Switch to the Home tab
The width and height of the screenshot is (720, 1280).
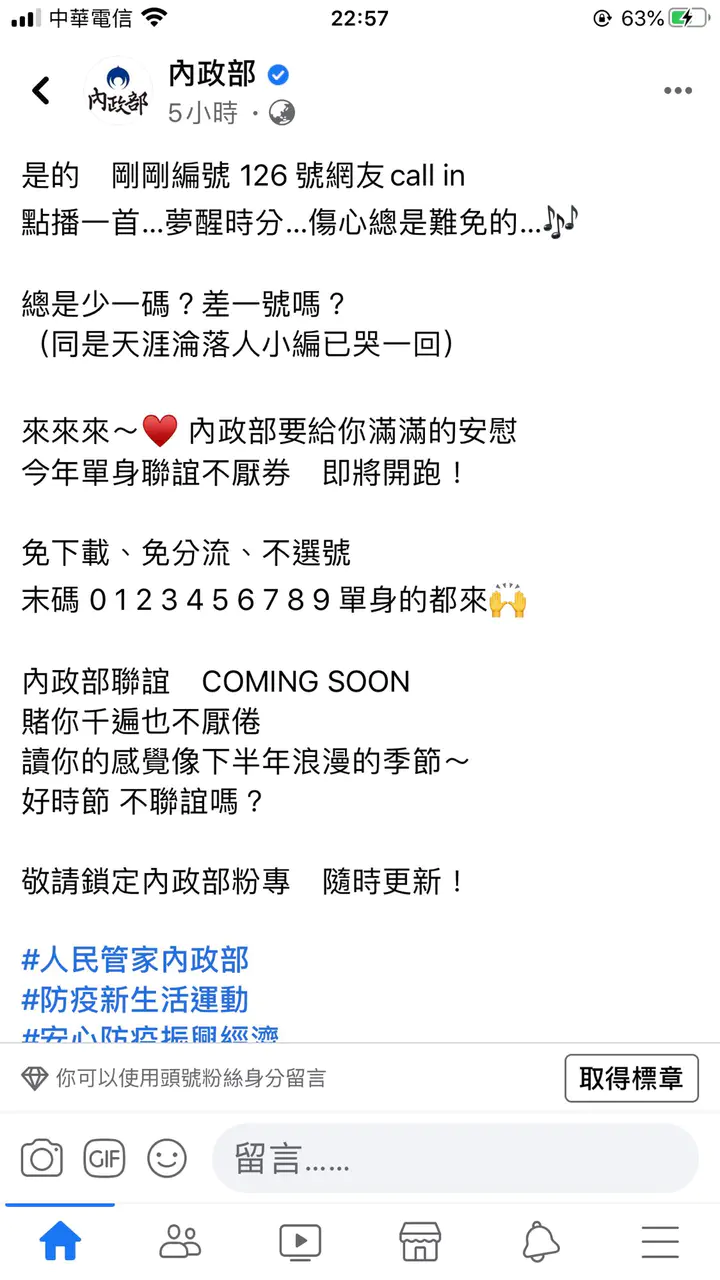(x=60, y=1241)
